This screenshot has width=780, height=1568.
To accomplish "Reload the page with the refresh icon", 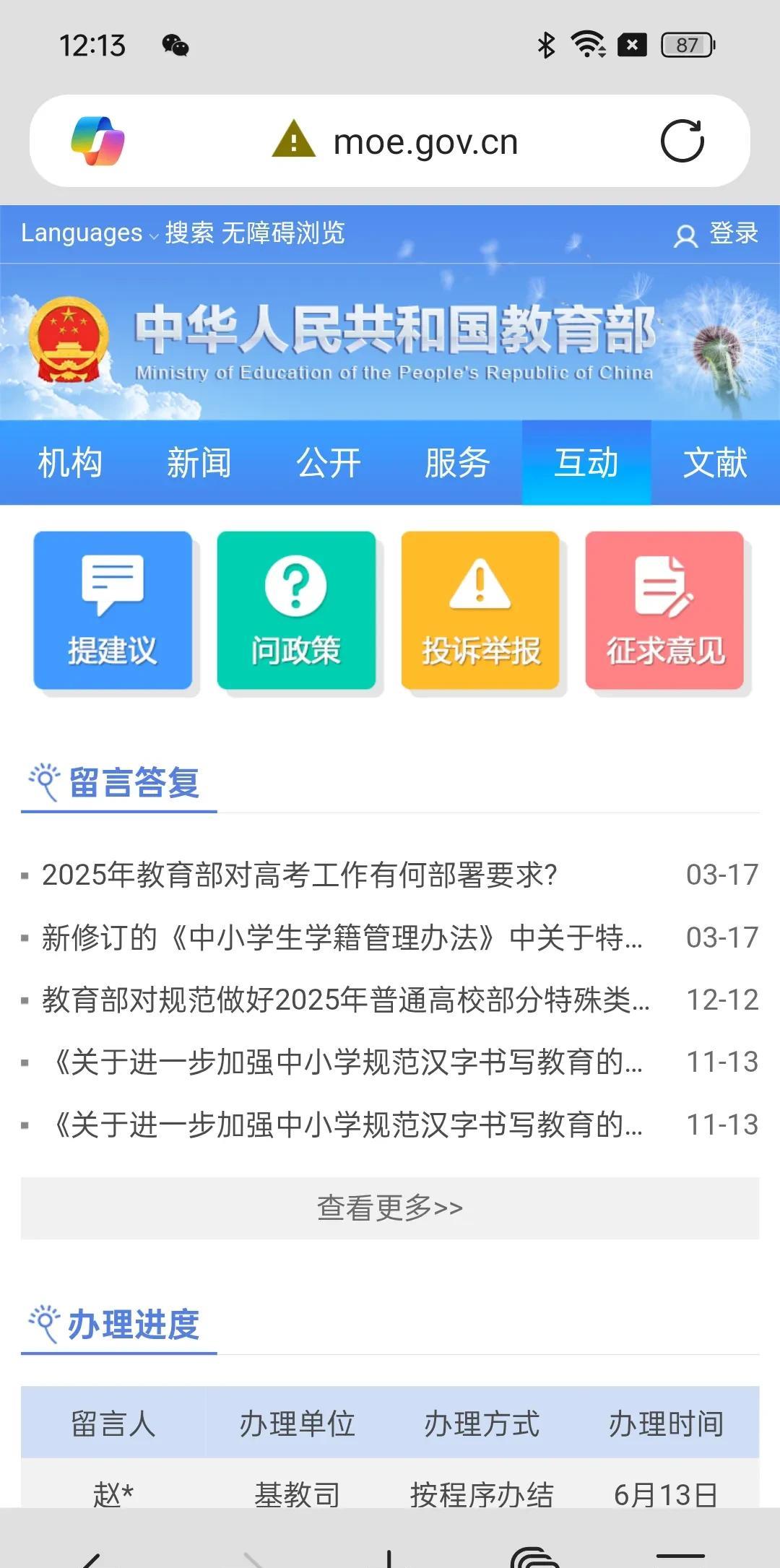I will [682, 141].
